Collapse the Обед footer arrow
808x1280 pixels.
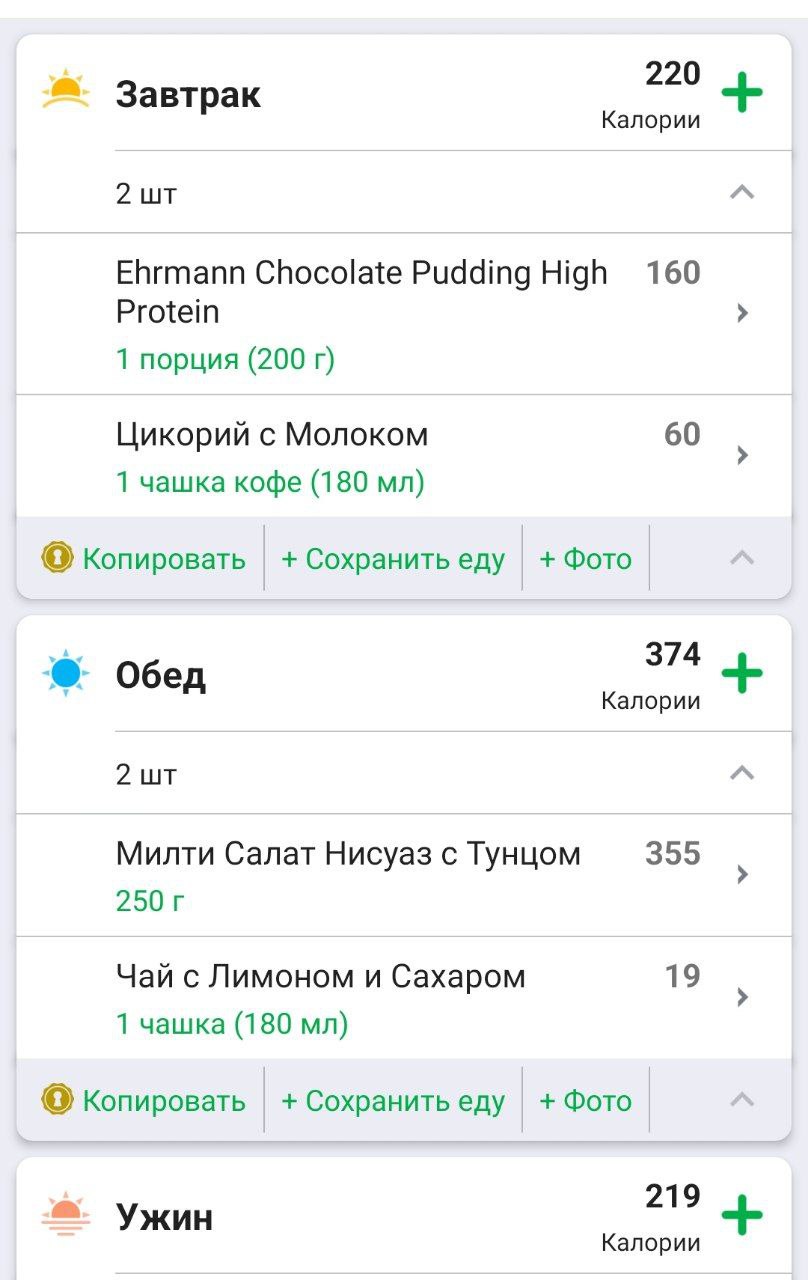coord(742,1100)
